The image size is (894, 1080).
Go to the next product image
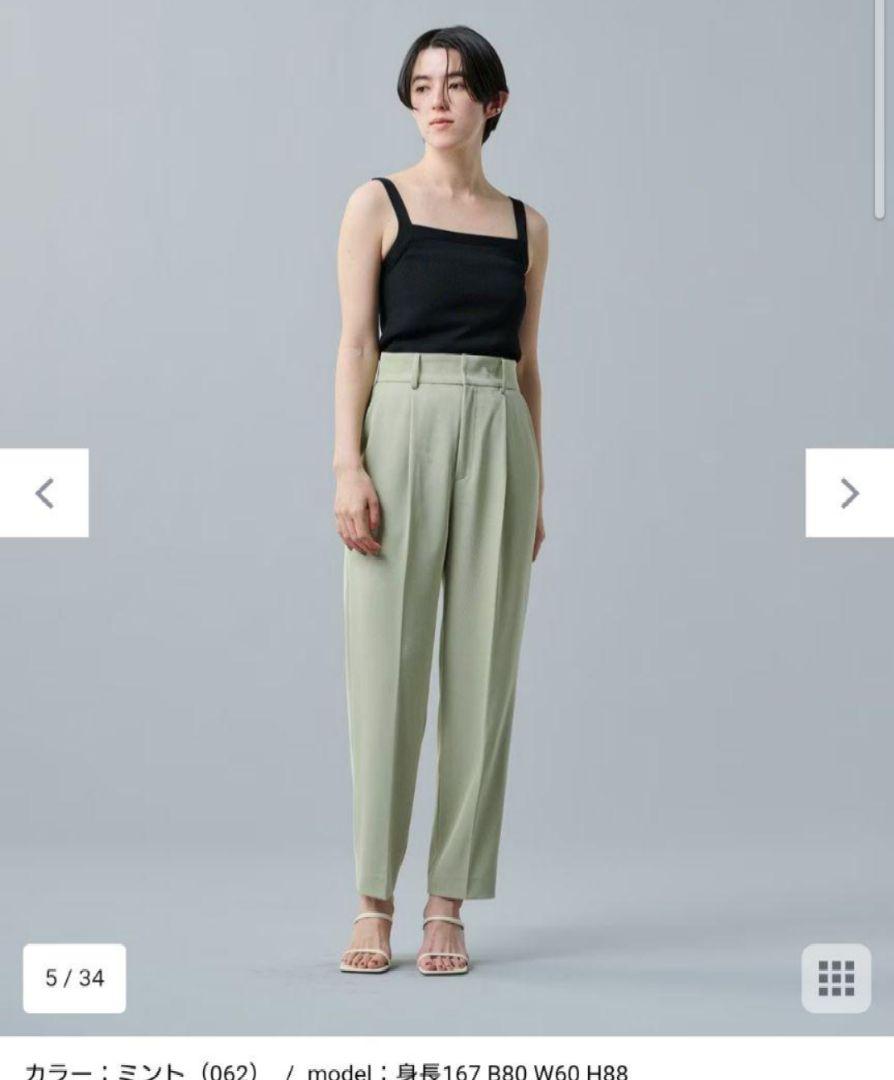point(849,493)
